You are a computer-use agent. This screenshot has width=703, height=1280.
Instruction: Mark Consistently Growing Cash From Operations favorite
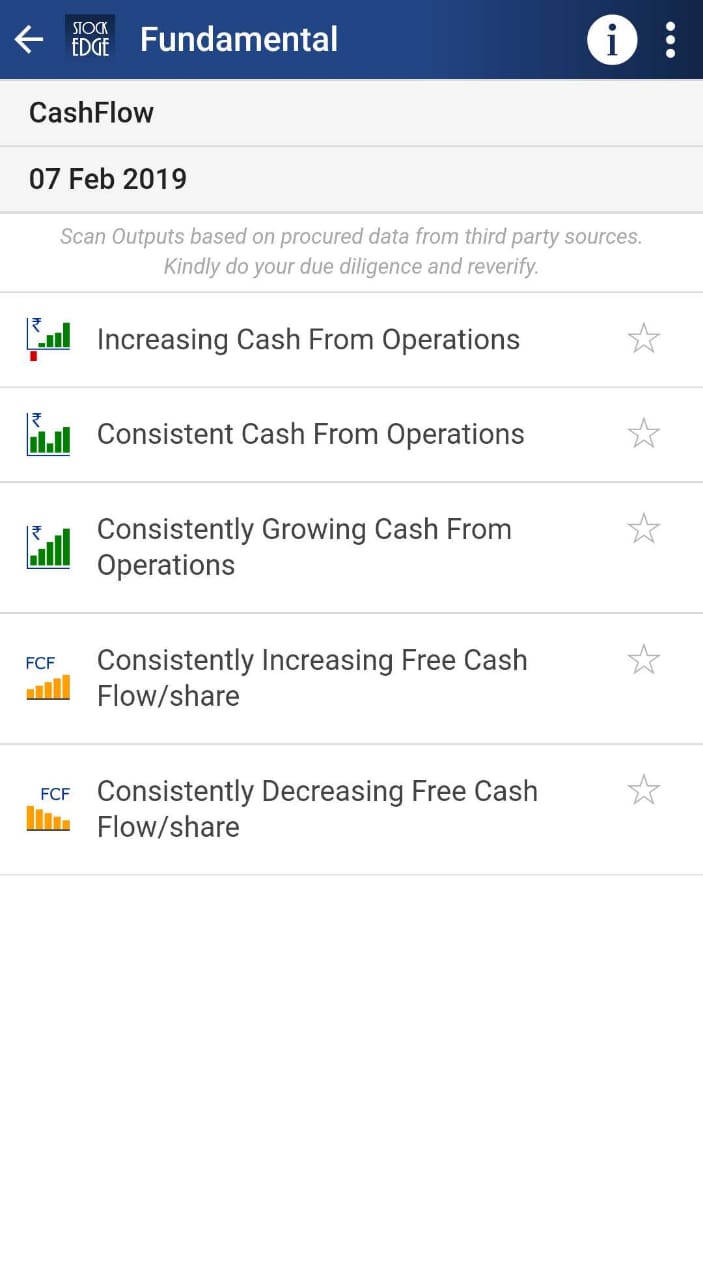tap(643, 528)
